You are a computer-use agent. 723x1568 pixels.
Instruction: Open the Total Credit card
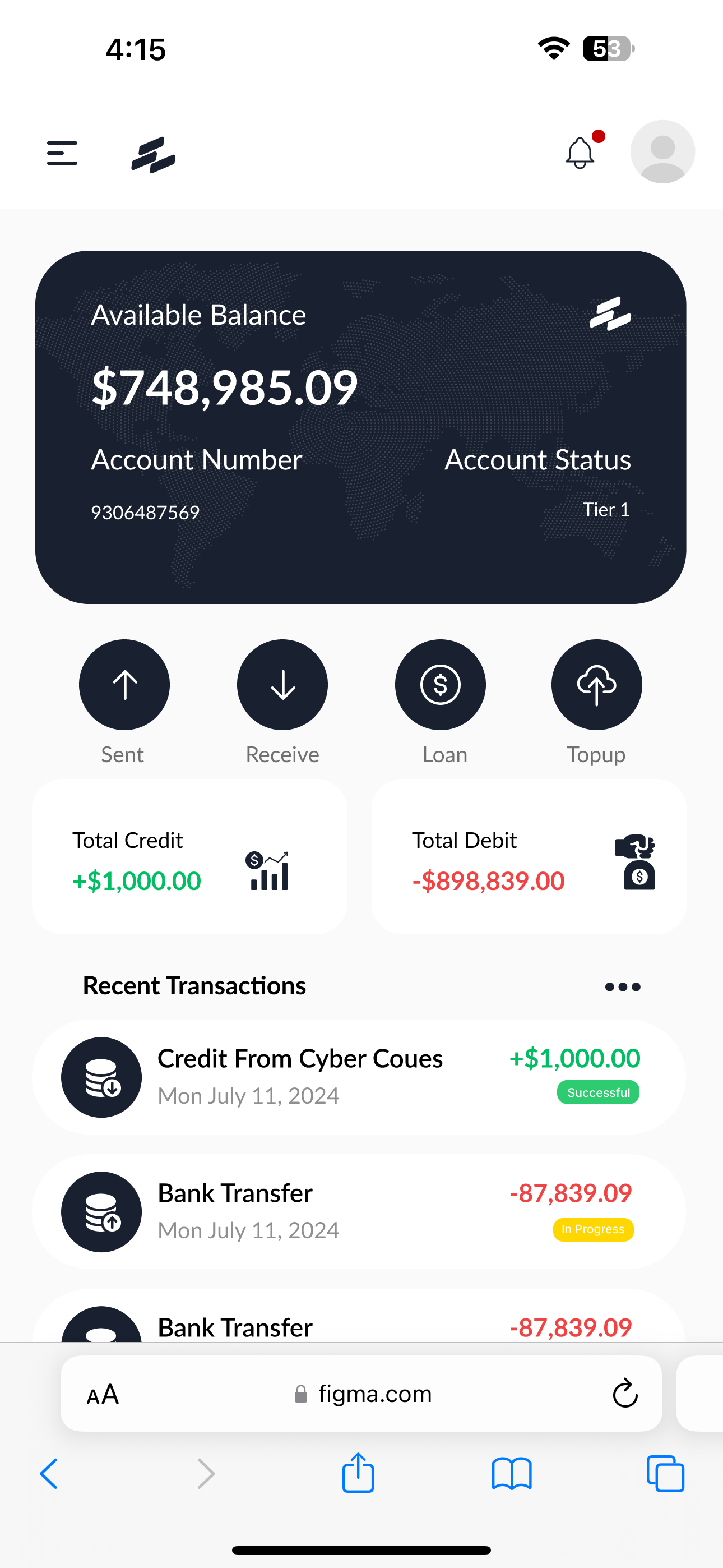click(189, 857)
